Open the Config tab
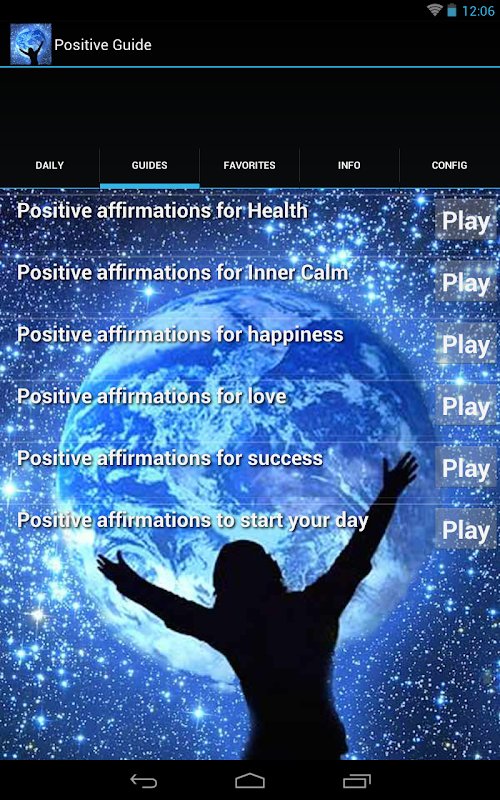 [x=449, y=165]
